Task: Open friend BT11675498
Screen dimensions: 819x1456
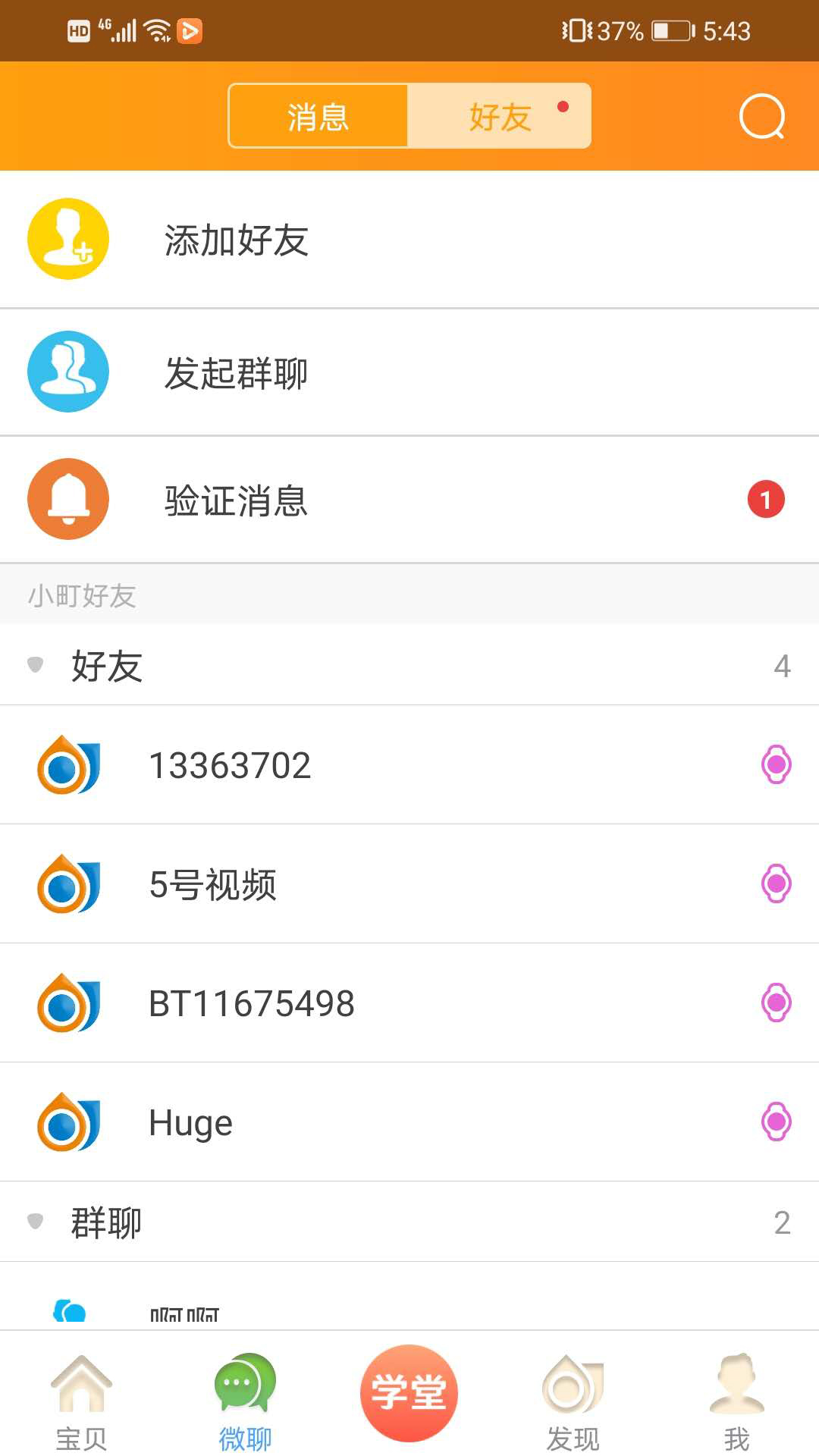Action: 409,1003
